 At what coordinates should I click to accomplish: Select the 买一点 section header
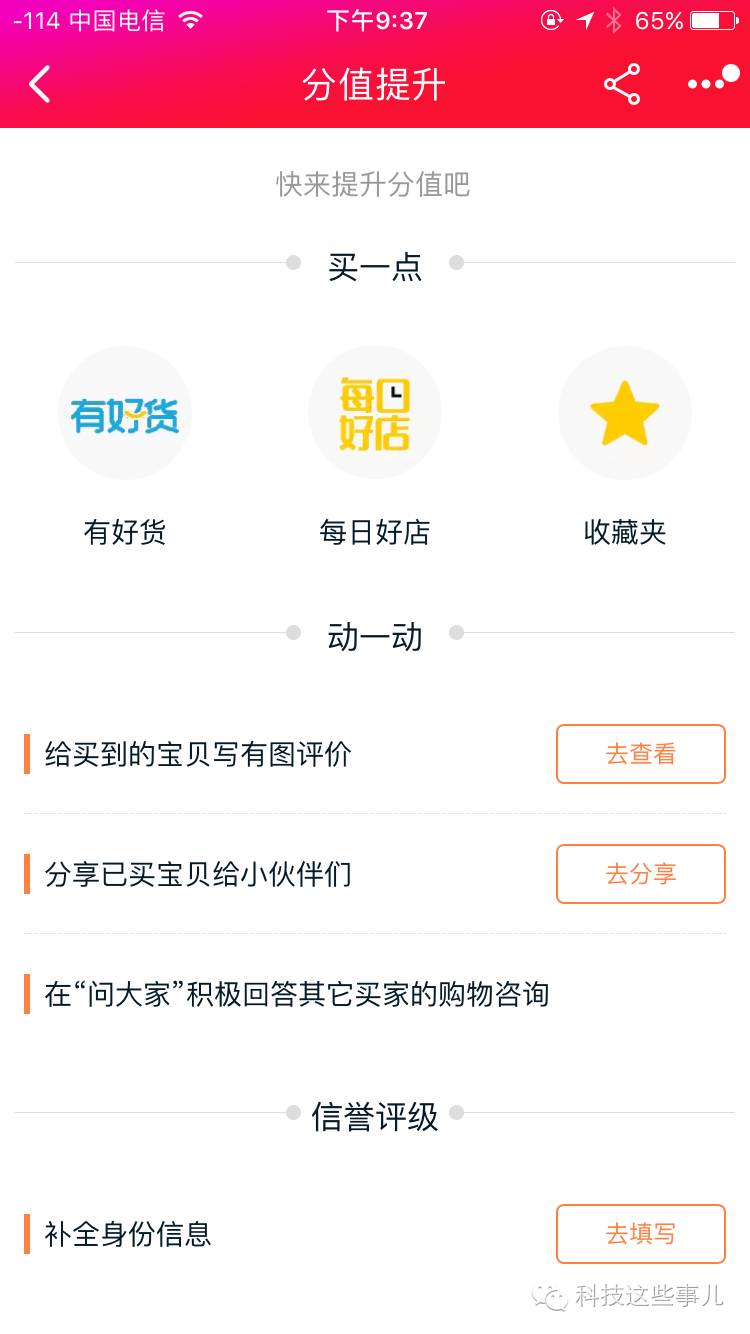pos(374,262)
